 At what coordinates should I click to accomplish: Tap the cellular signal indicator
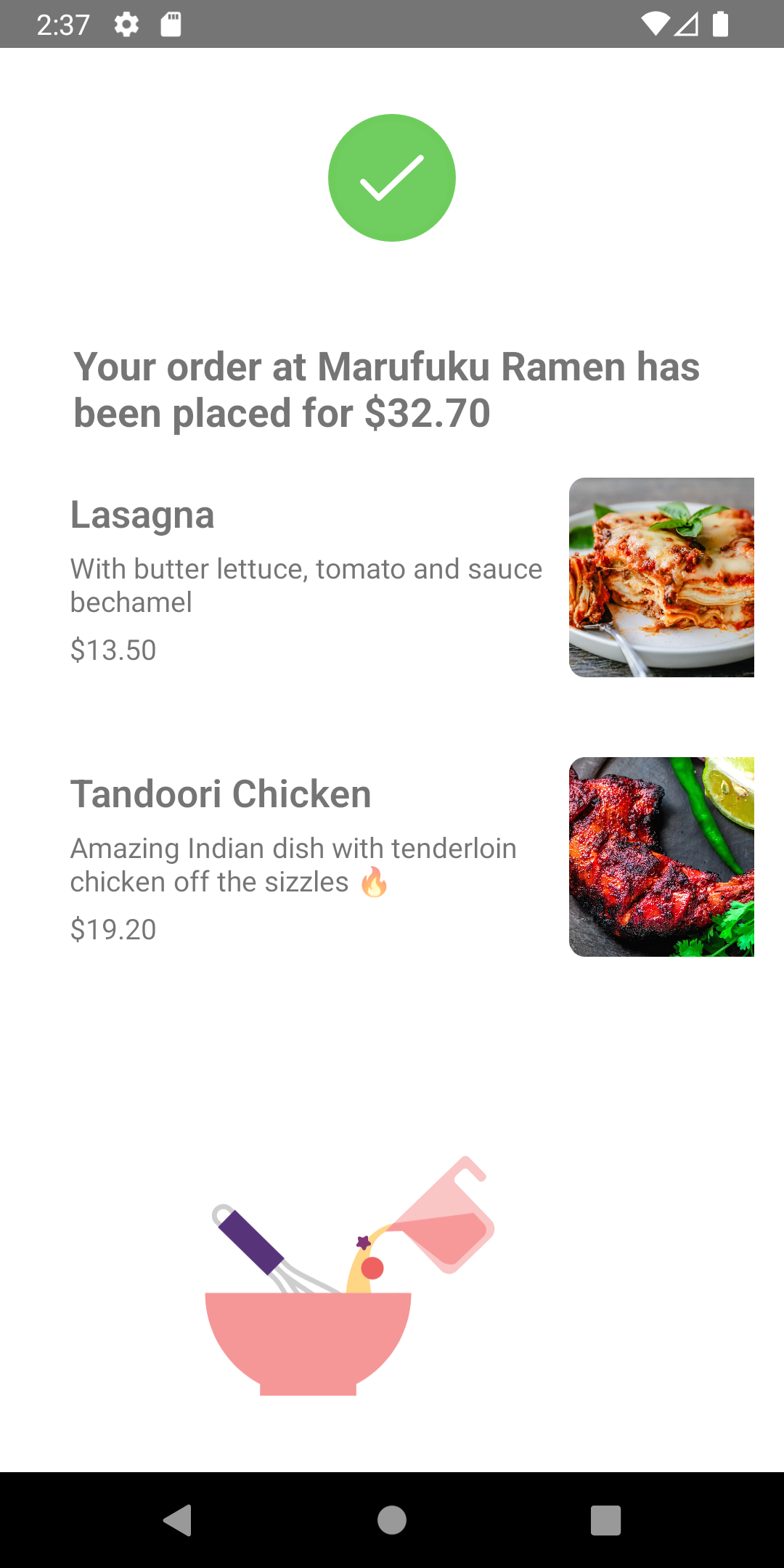[688, 24]
